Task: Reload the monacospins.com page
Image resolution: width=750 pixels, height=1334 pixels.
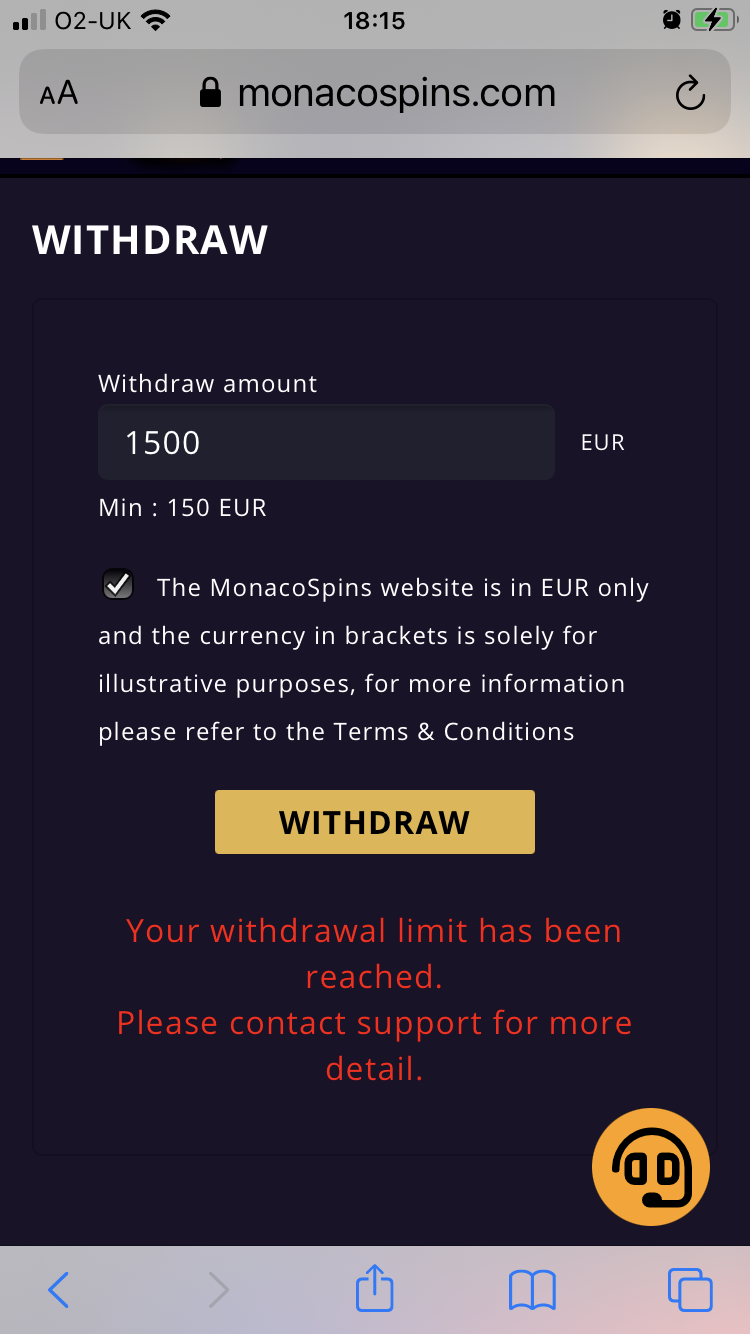Action: coord(690,94)
